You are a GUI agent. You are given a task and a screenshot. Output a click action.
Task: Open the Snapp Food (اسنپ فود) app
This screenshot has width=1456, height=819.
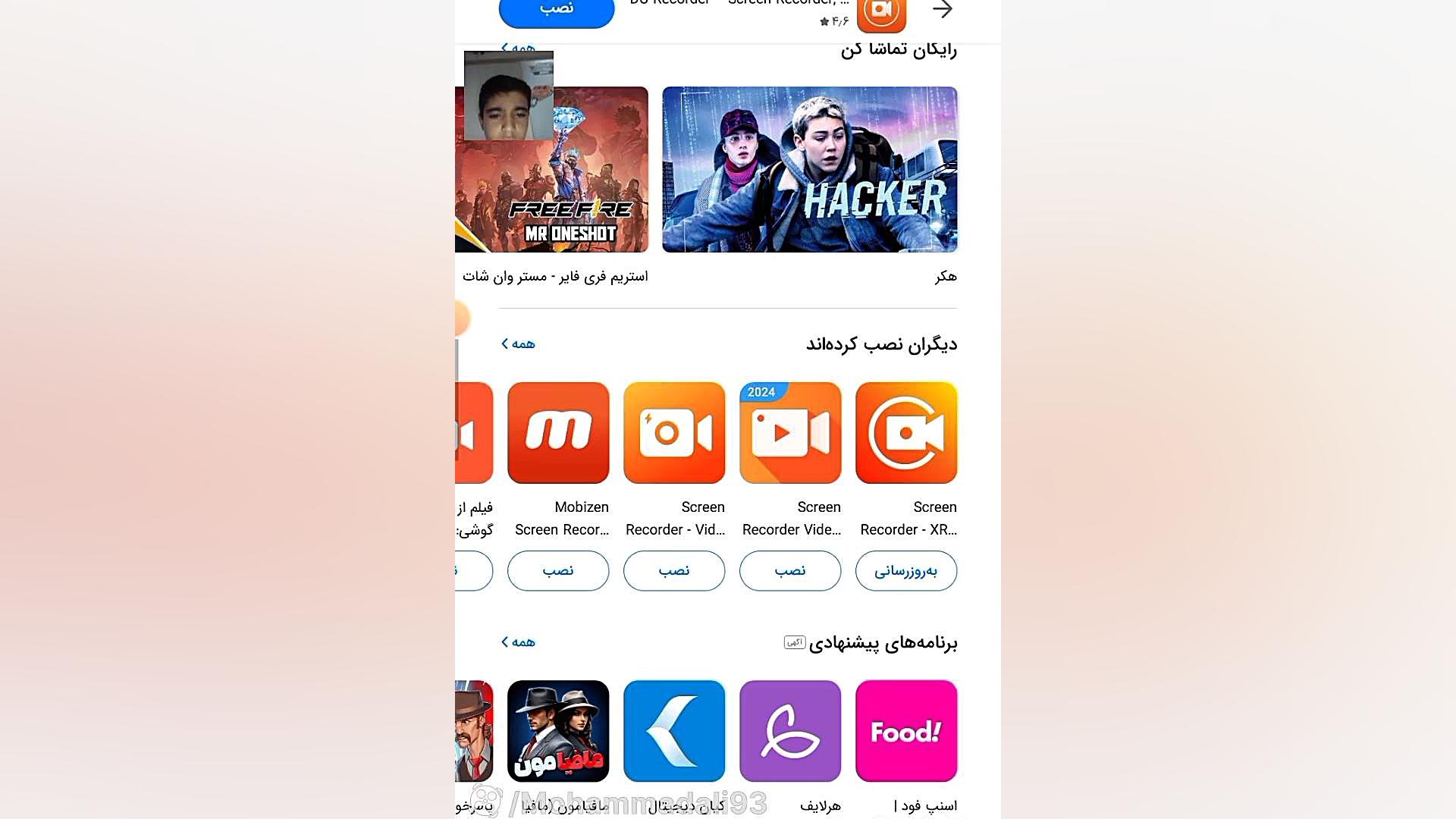905,731
